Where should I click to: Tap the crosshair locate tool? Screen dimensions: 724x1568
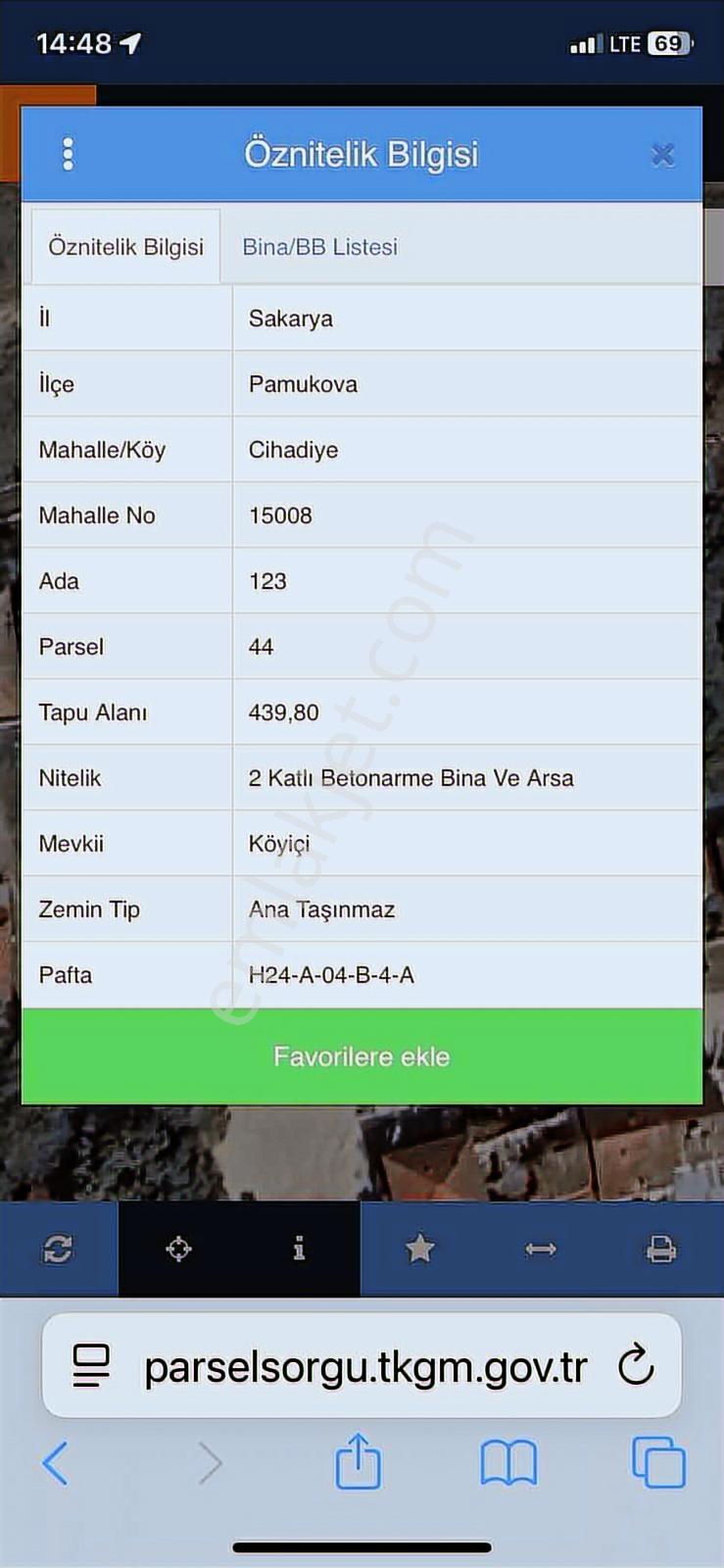[x=178, y=1249]
